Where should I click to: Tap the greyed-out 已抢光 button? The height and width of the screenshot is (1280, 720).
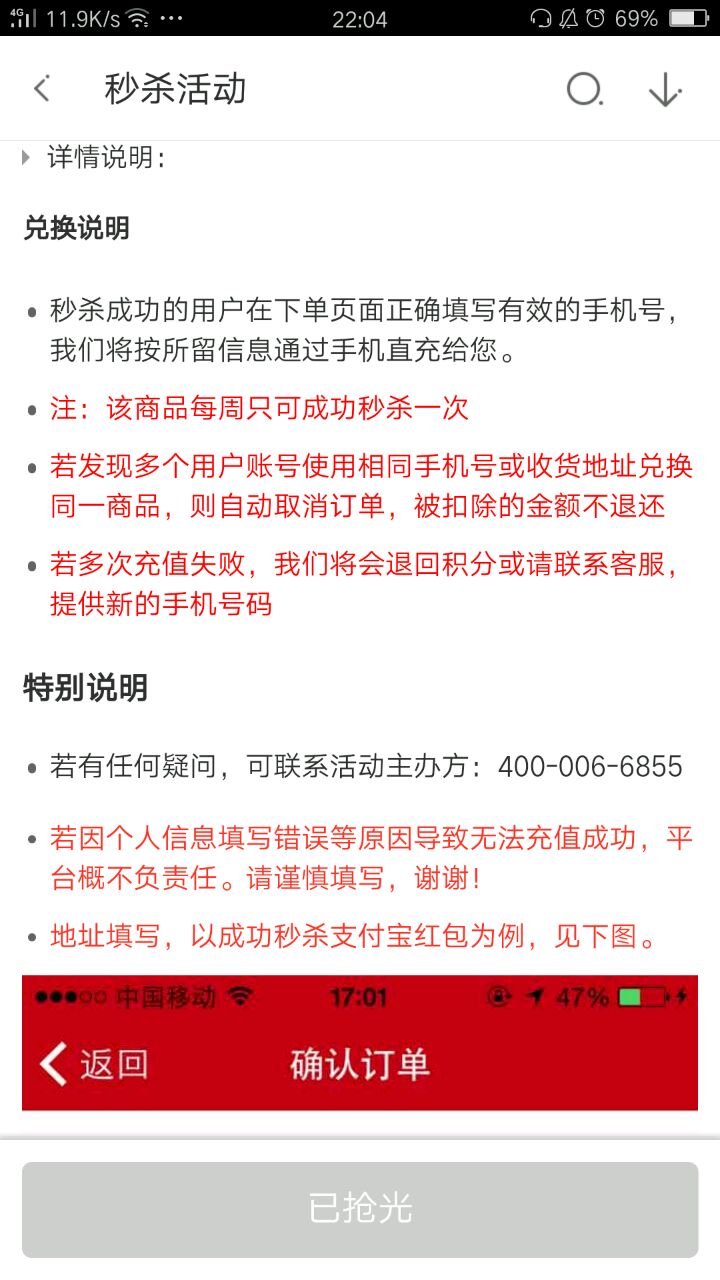tap(360, 1209)
